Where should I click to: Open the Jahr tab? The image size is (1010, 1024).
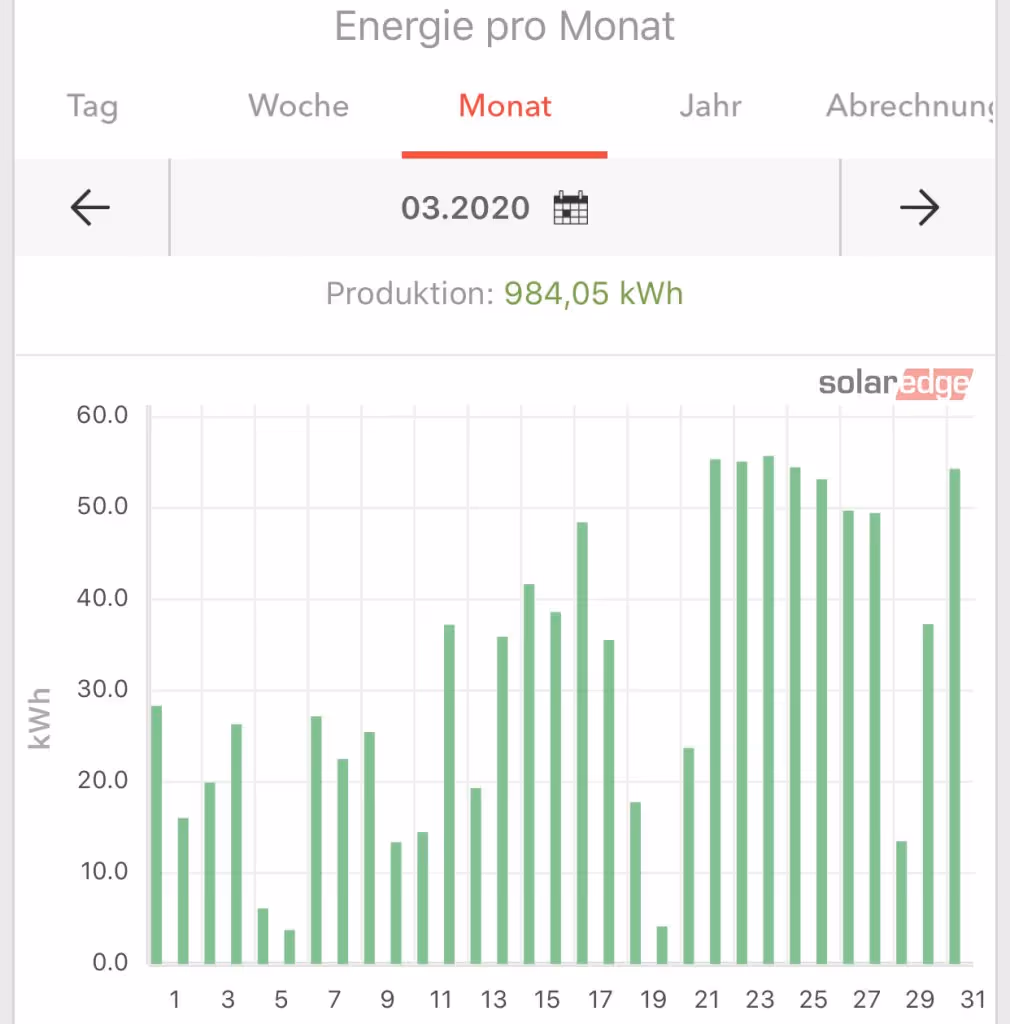(x=710, y=107)
